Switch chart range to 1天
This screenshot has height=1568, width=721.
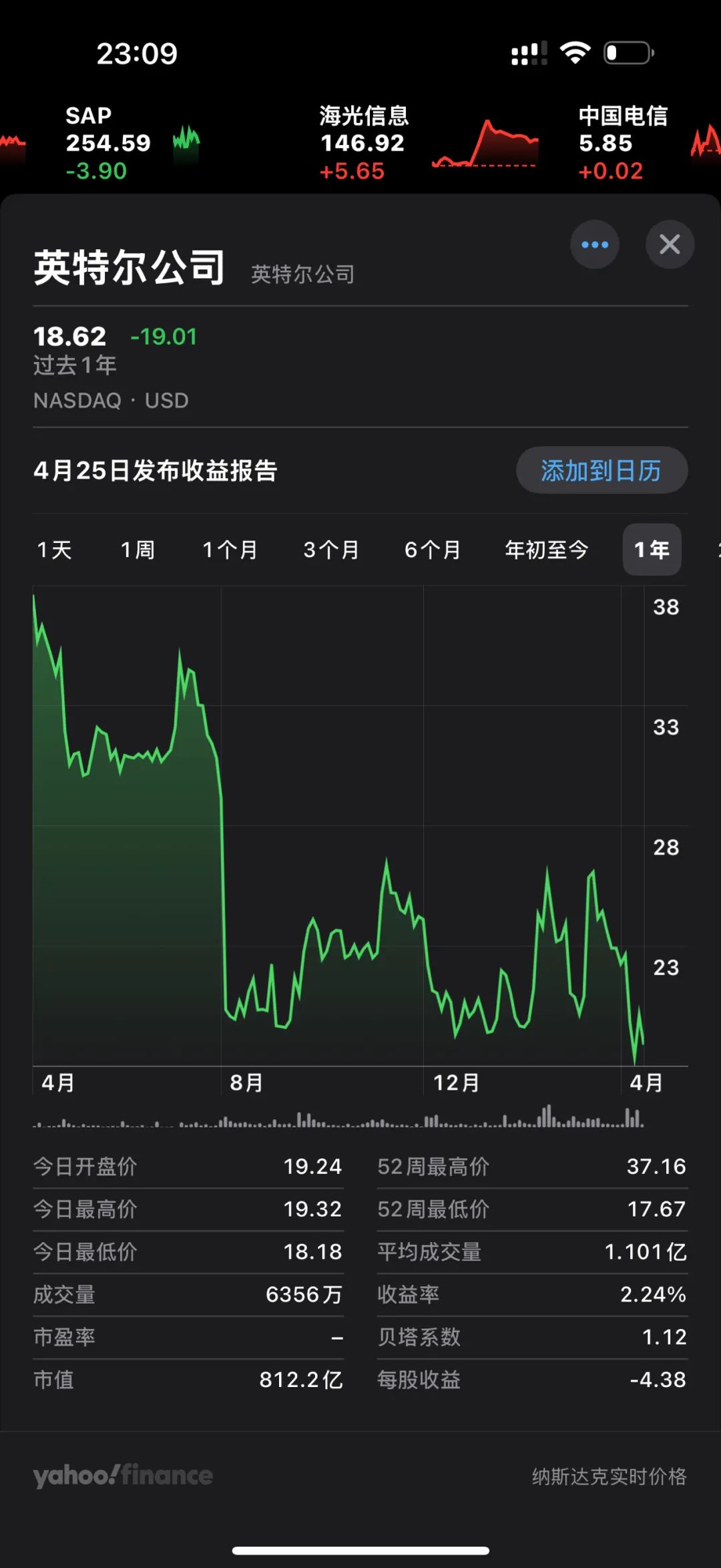click(x=54, y=550)
